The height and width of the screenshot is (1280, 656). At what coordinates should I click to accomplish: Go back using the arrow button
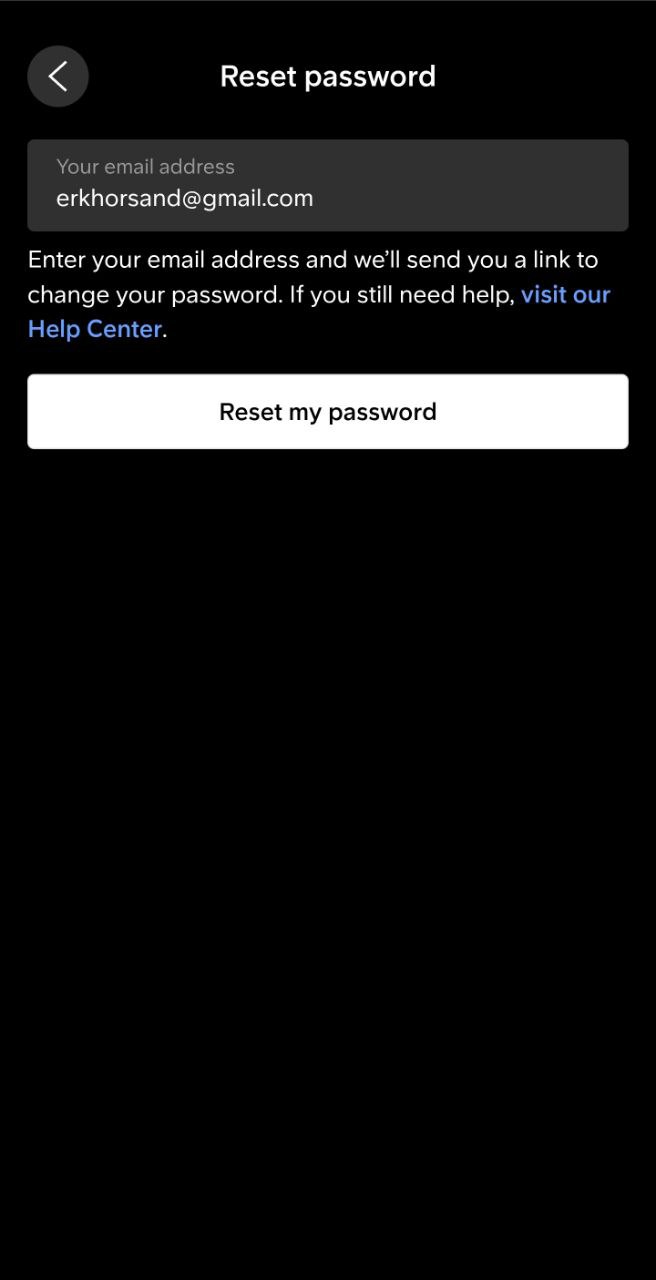click(58, 76)
